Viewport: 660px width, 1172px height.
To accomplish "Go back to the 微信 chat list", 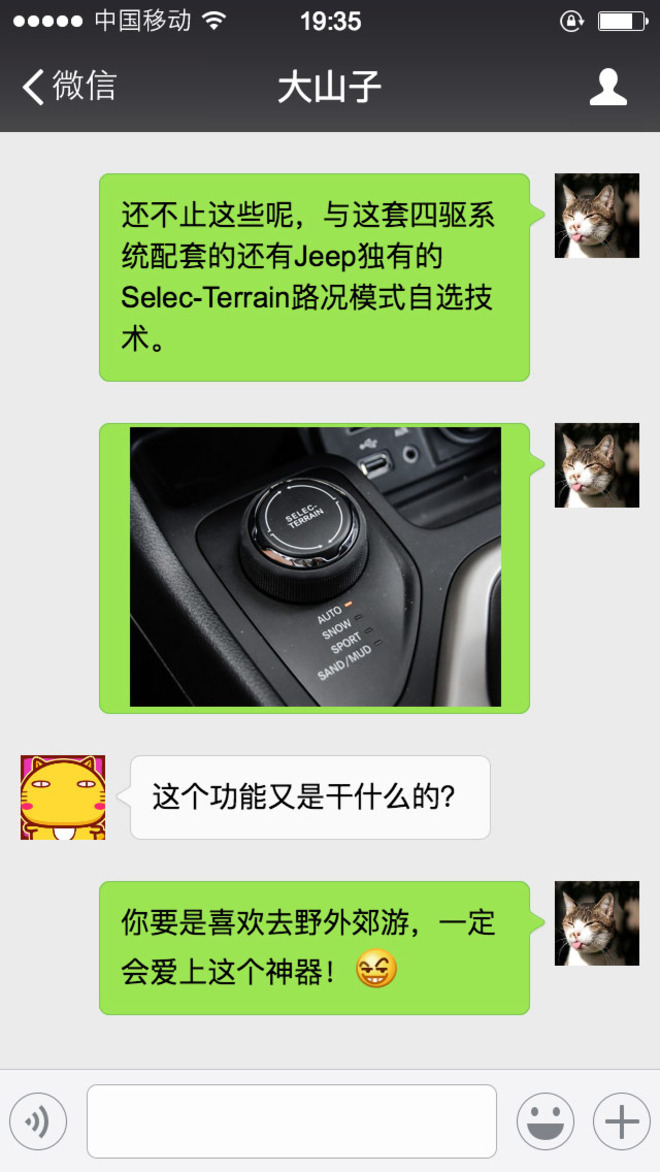I will coord(68,87).
